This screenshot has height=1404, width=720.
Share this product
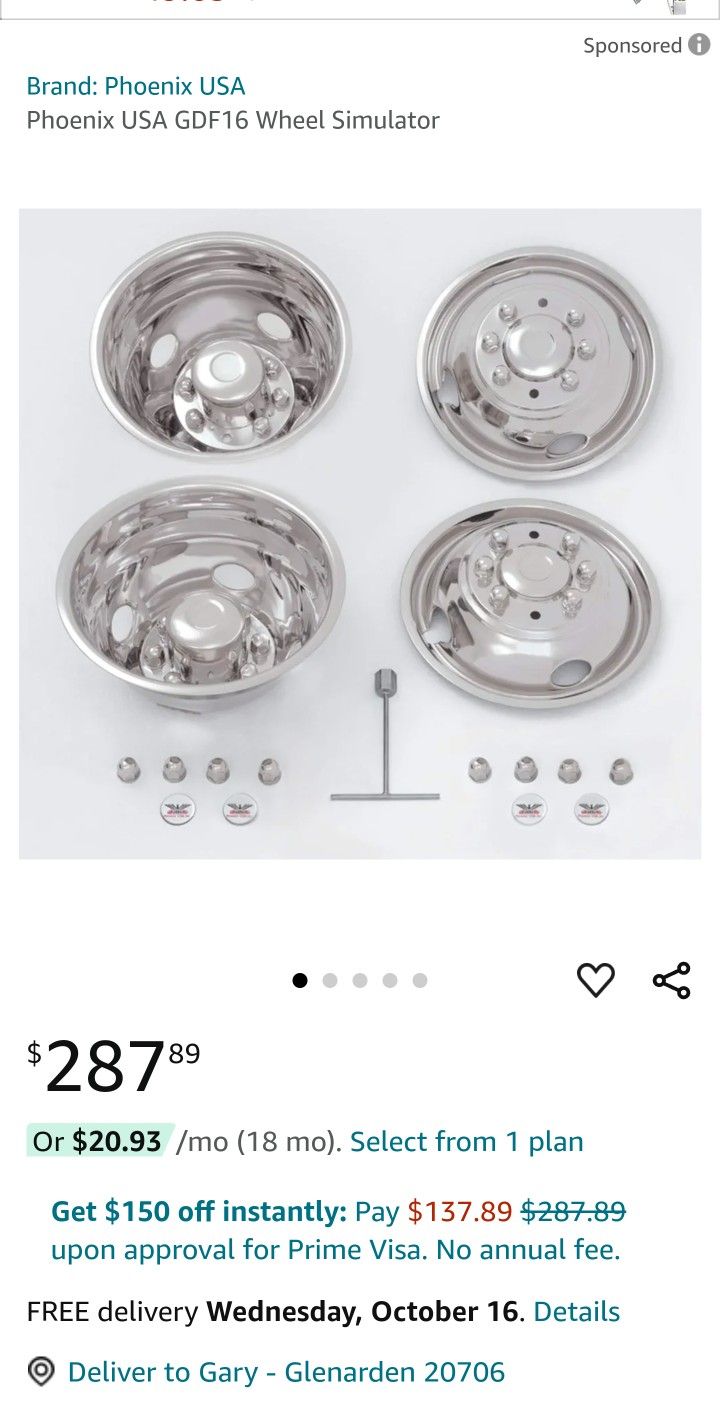point(671,980)
